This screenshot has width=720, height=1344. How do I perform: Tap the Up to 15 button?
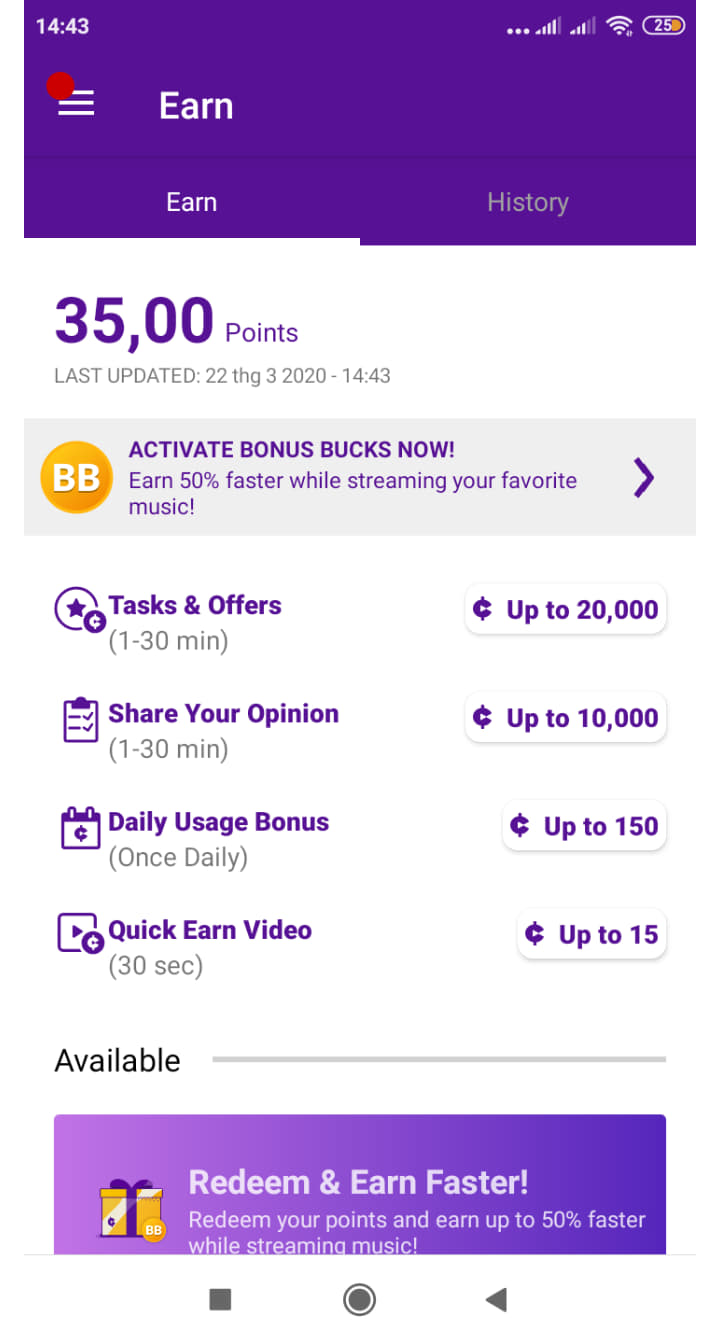[592, 934]
